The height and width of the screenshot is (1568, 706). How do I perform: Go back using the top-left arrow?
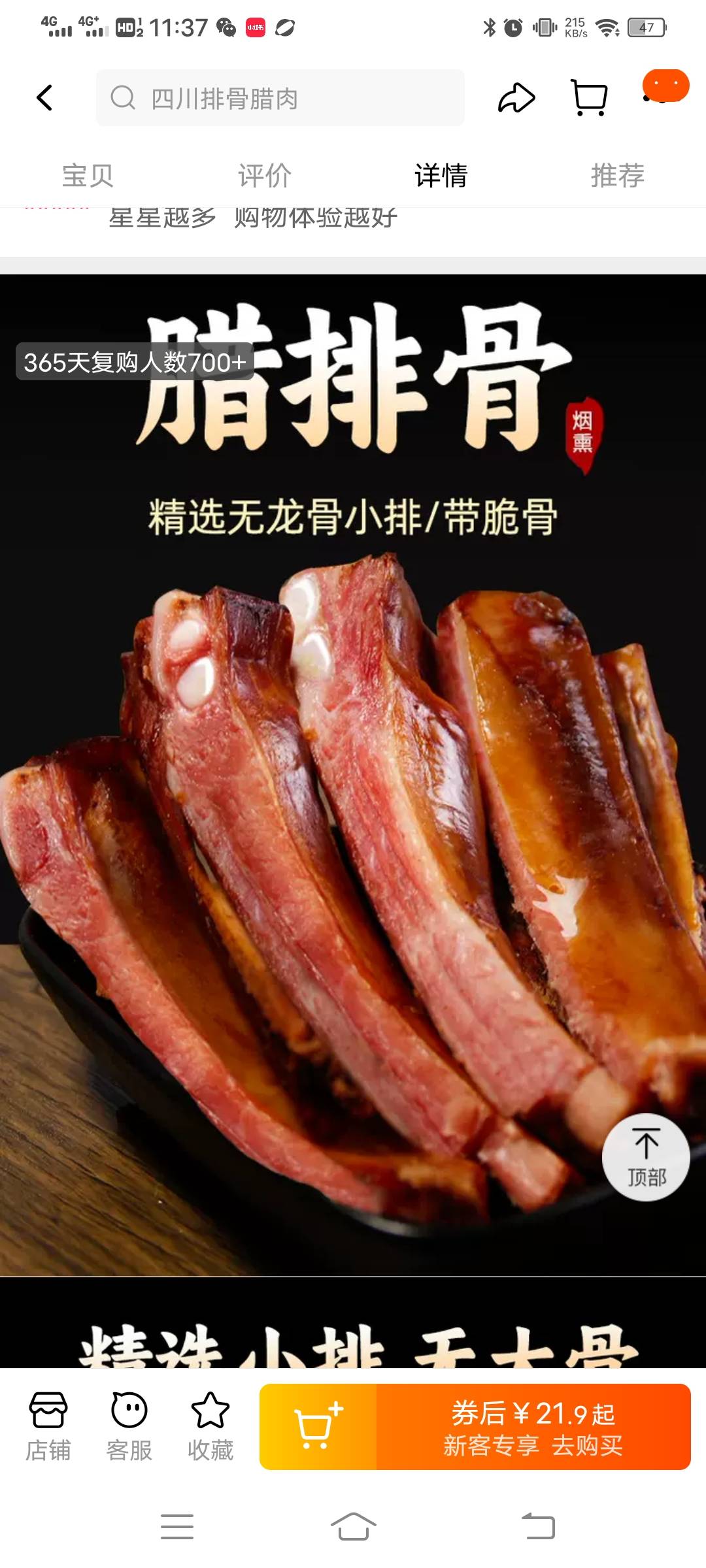tap(44, 98)
